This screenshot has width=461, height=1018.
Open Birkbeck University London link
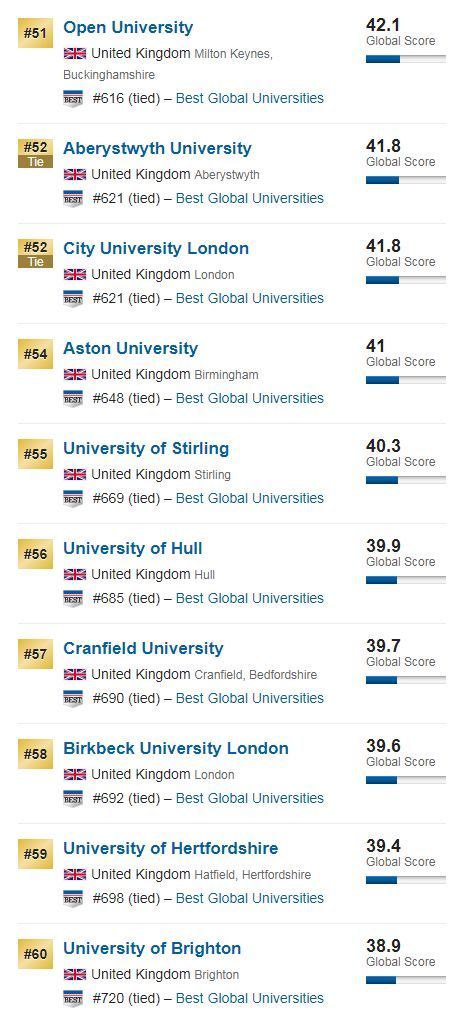[176, 749]
